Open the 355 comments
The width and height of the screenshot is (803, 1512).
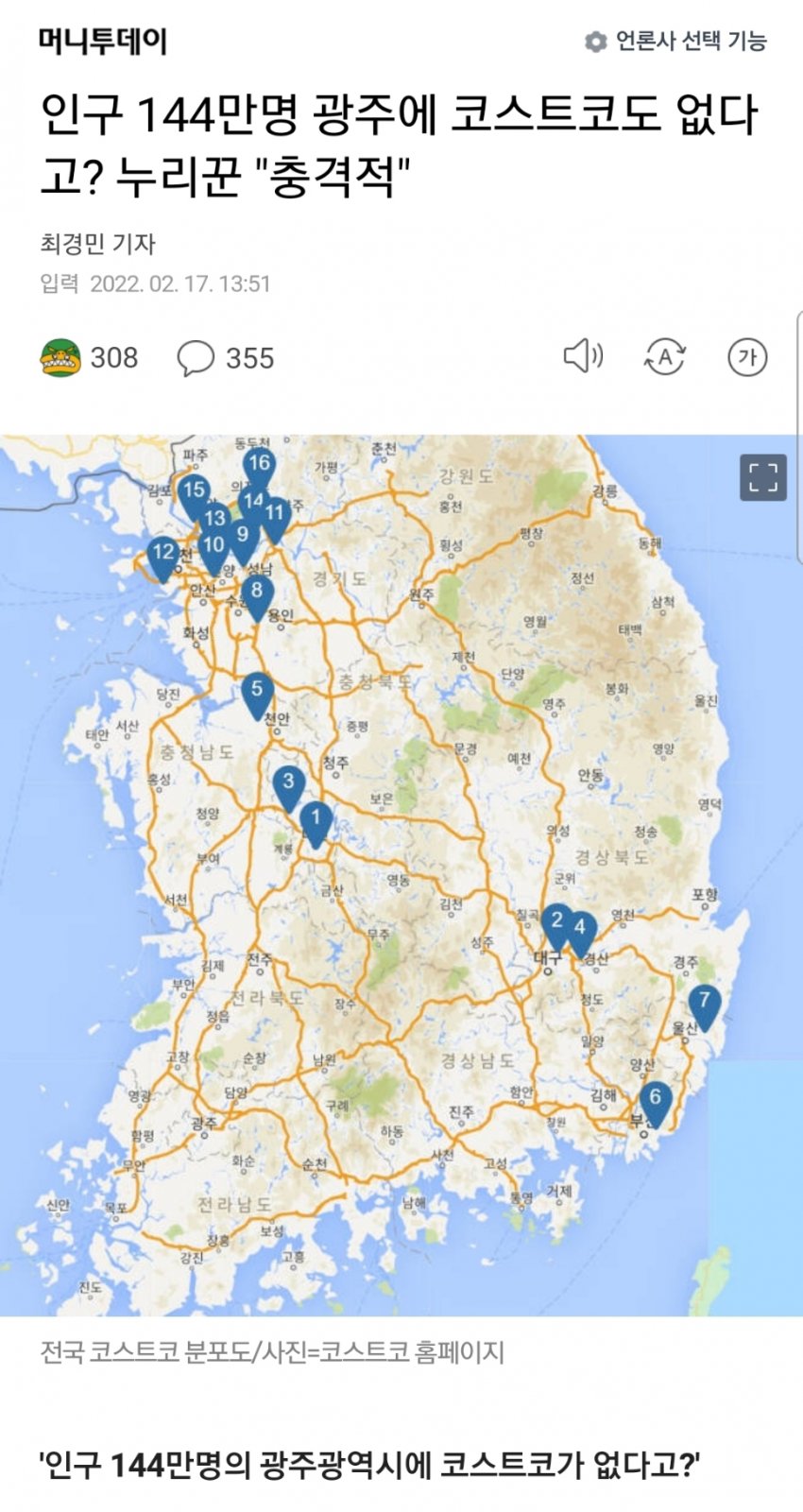[225, 358]
